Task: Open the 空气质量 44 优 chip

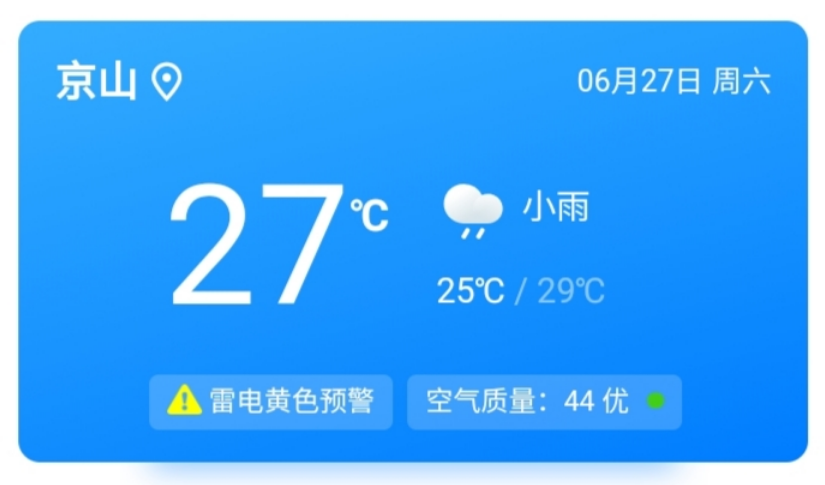Action: coord(544,402)
